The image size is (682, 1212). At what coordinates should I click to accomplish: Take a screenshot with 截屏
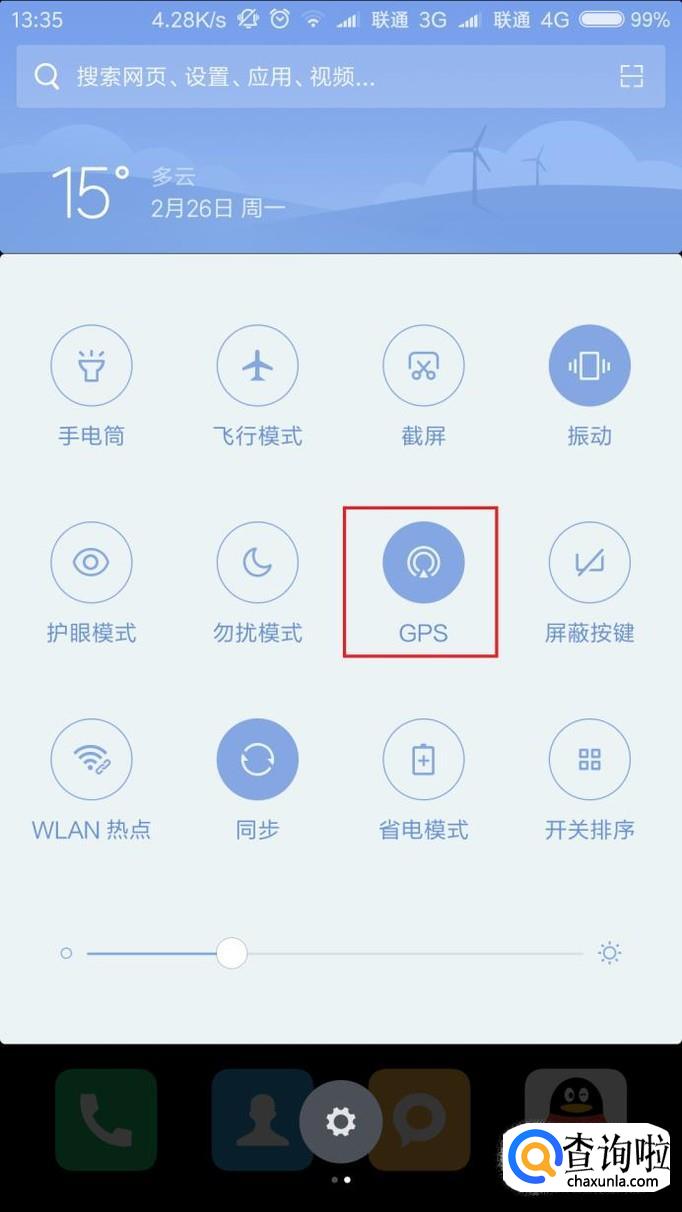coord(423,366)
